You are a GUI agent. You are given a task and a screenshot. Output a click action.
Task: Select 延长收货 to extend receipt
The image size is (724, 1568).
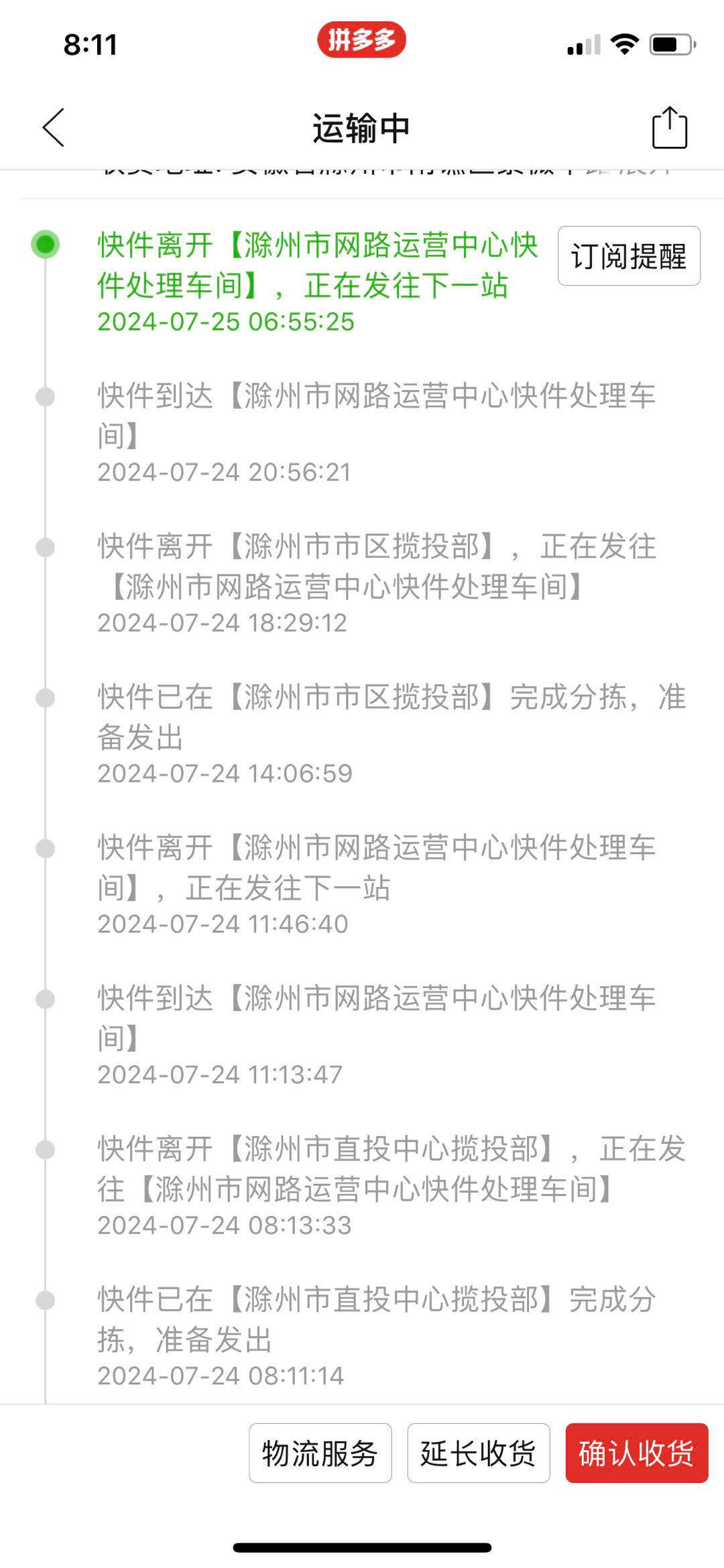479,1453
